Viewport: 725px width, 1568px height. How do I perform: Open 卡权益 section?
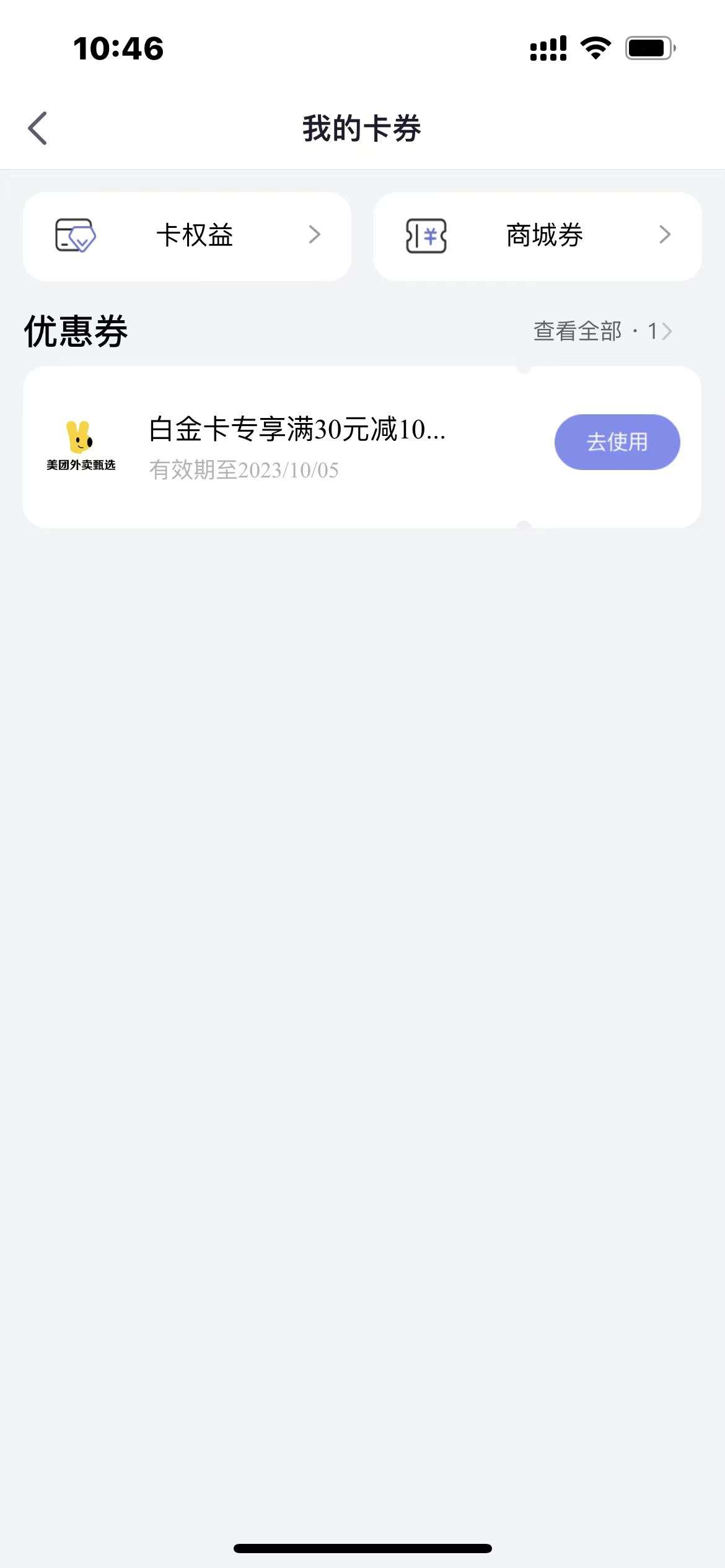(x=187, y=236)
